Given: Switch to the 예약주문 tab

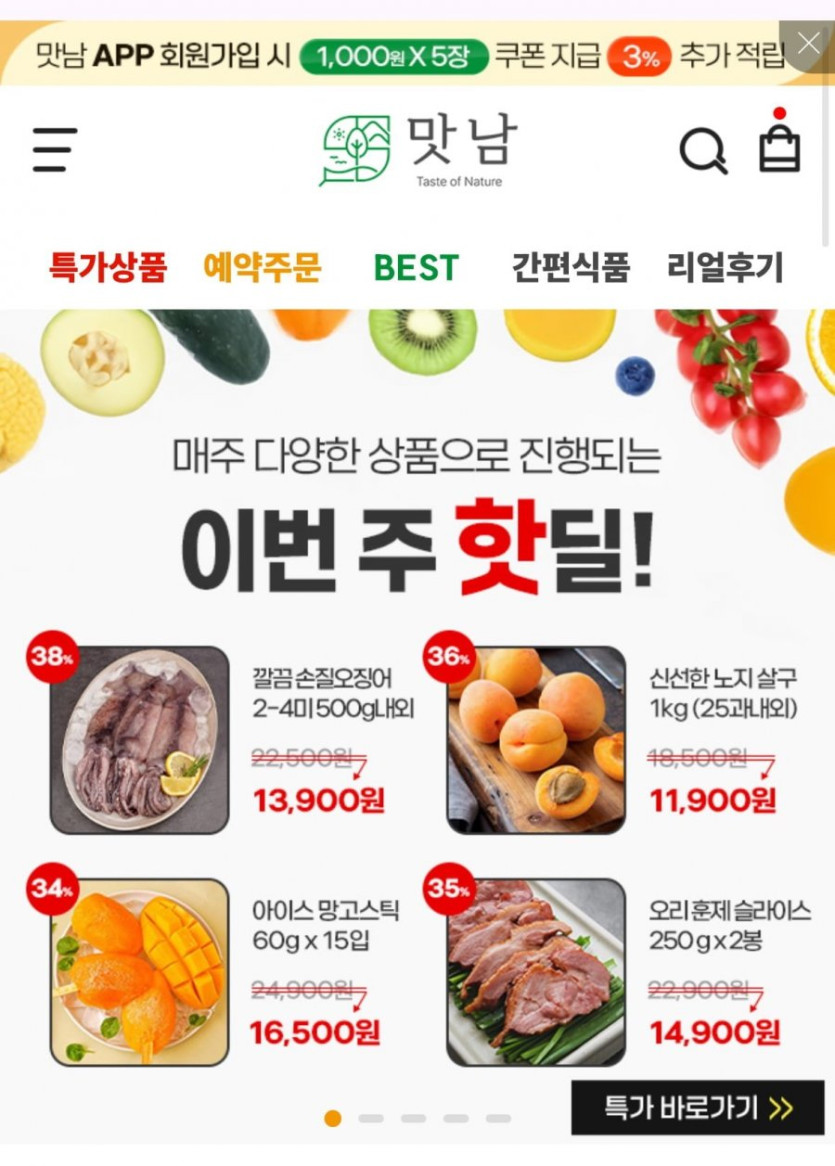Looking at the screenshot, I should coord(262,268).
